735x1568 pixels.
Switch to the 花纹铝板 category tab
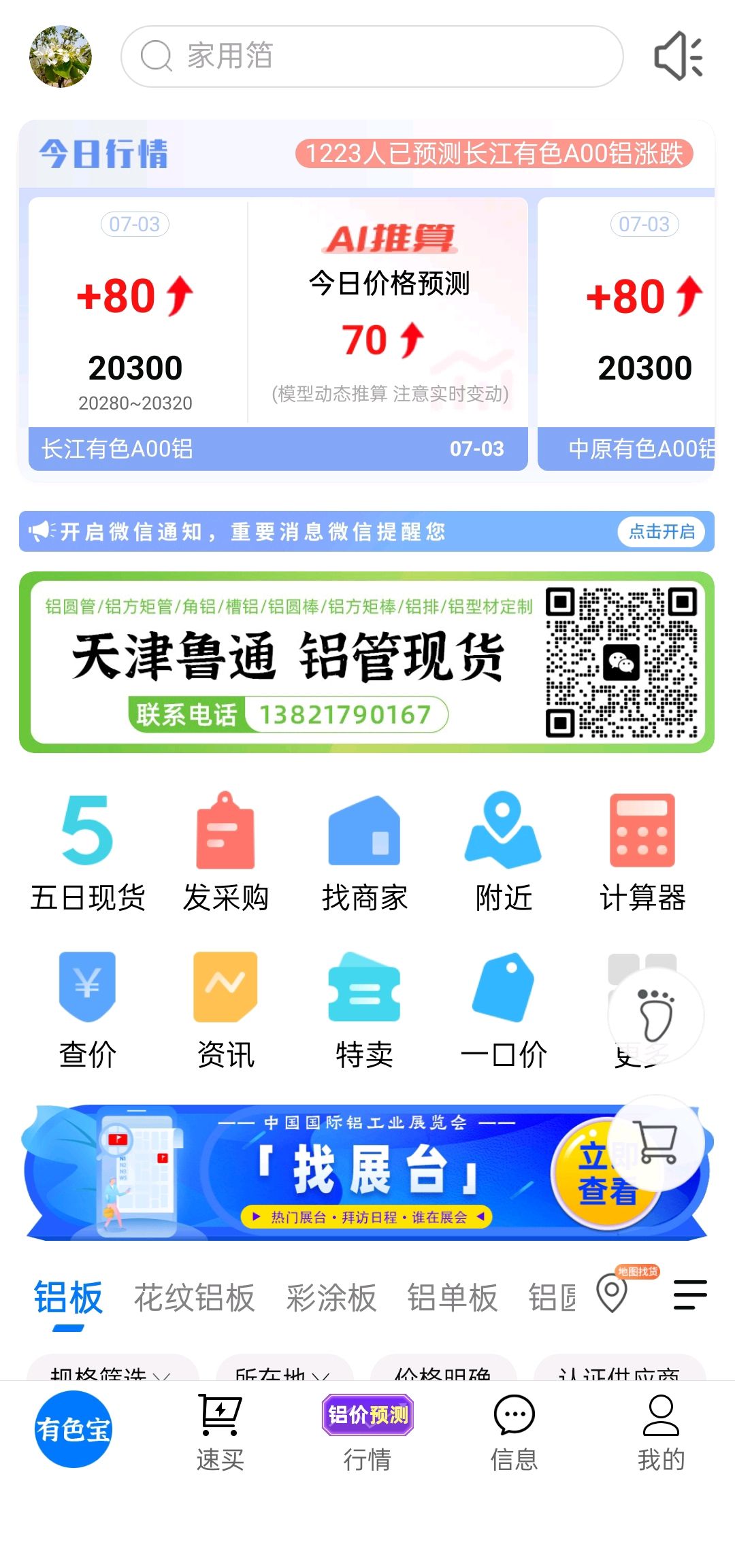tap(194, 1297)
